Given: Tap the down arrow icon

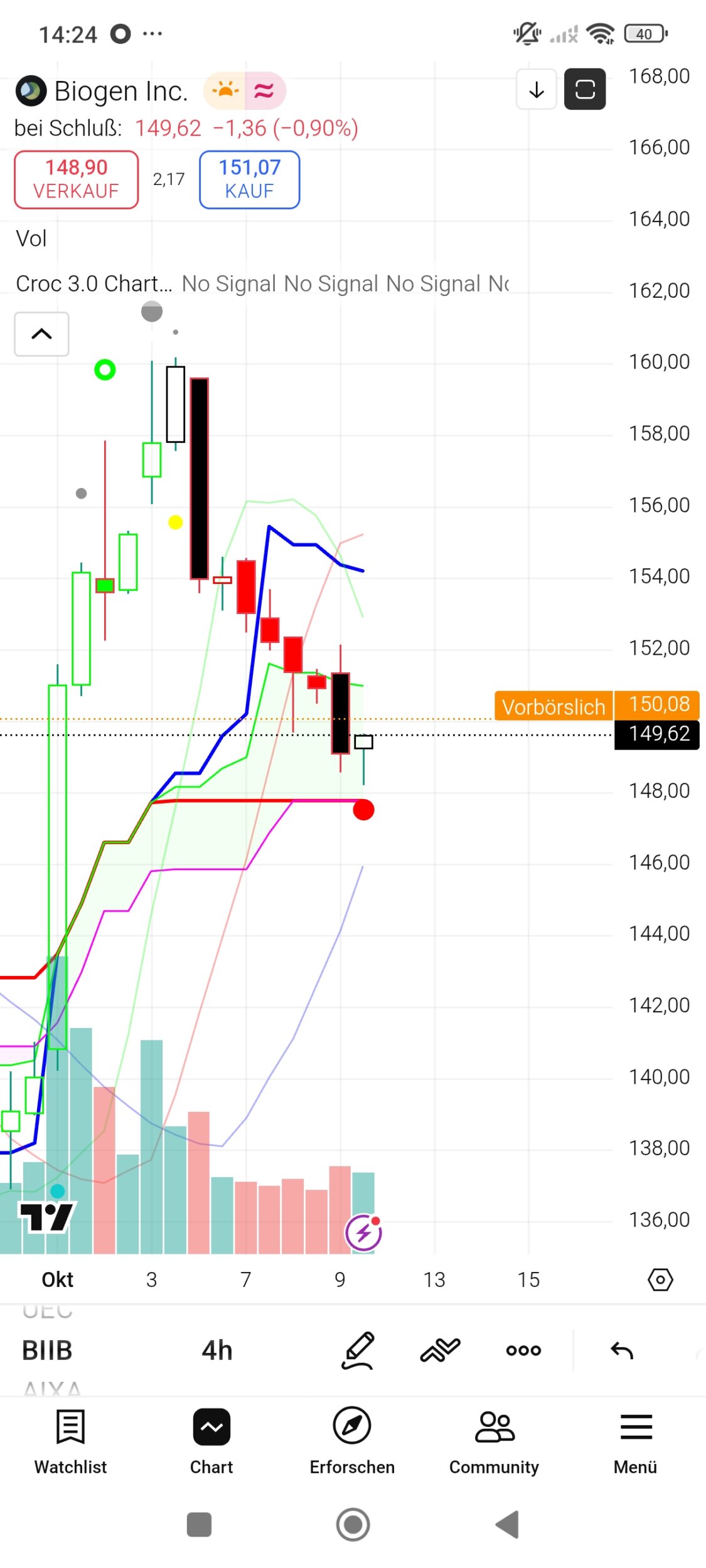Looking at the screenshot, I should 536,90.
